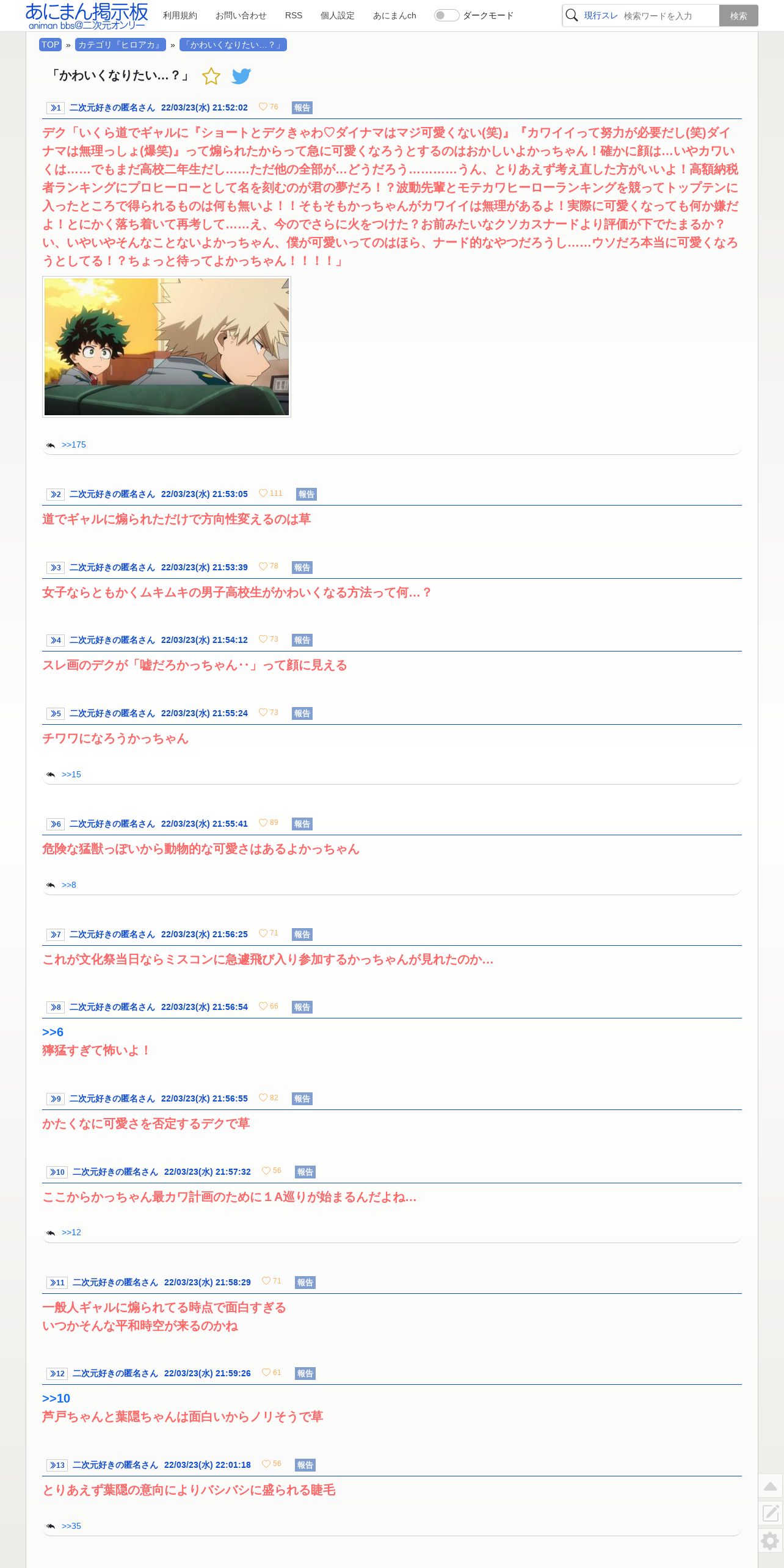Open the RSS feed link
Screen dimensions: 784x1568
pos(294,15)
